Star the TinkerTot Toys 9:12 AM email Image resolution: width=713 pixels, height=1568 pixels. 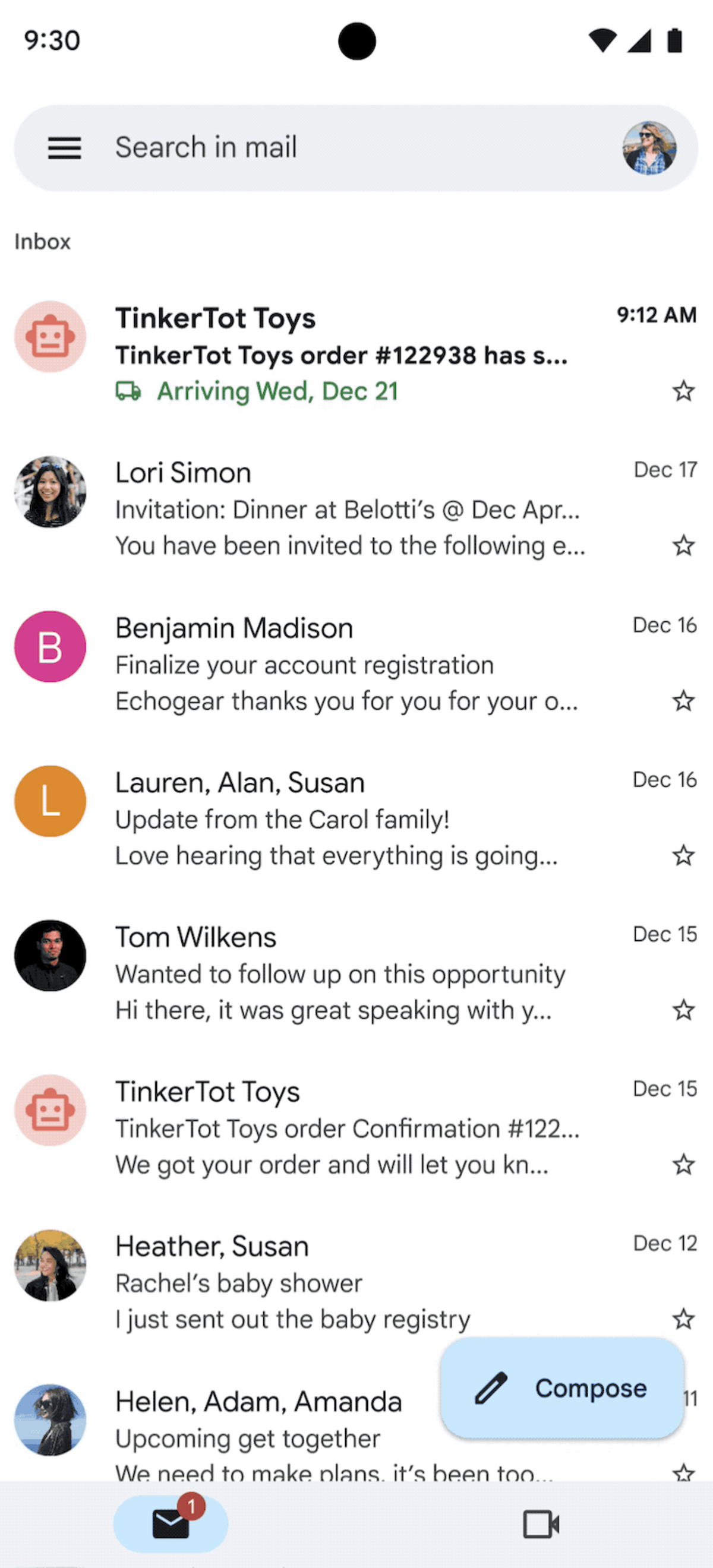683,391
